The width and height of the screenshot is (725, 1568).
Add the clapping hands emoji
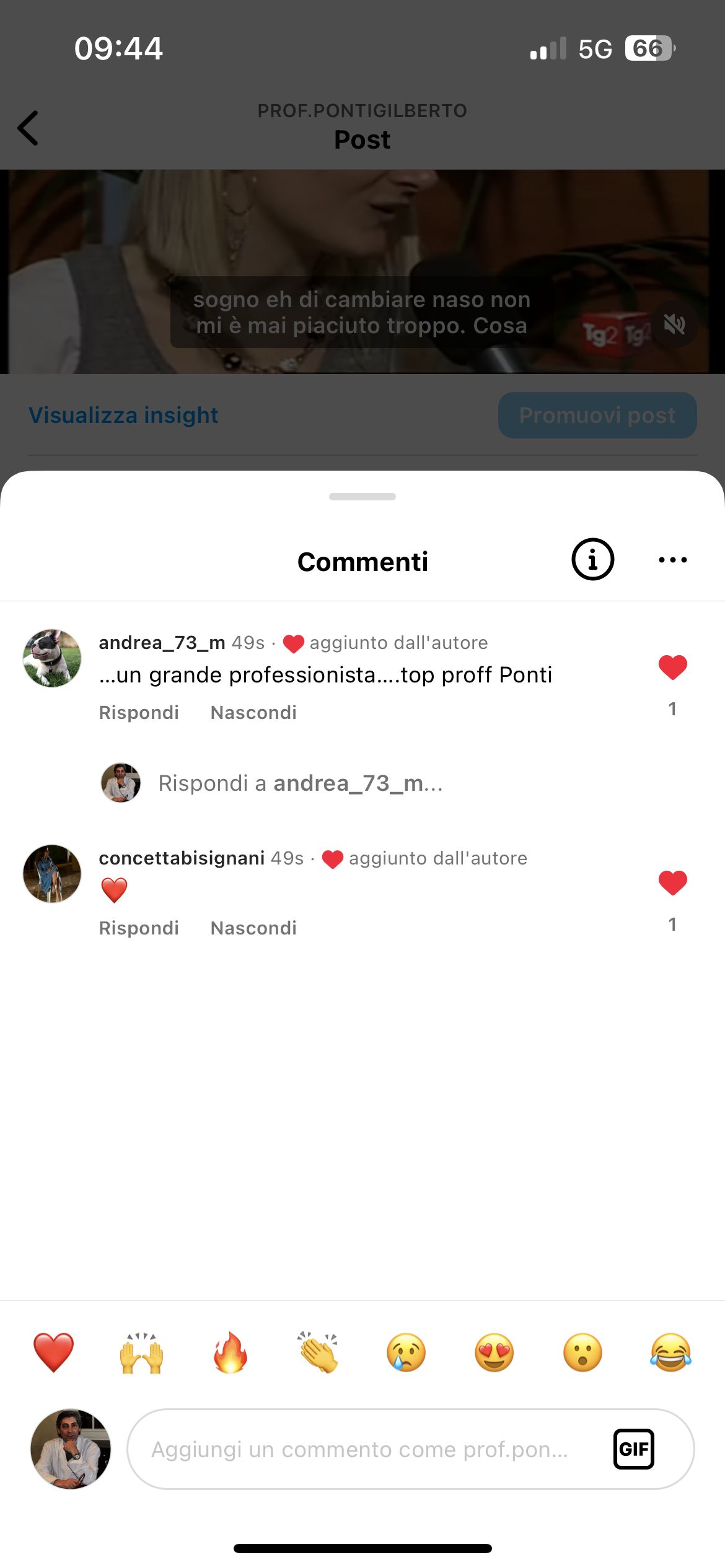[x=318, y=1353]
